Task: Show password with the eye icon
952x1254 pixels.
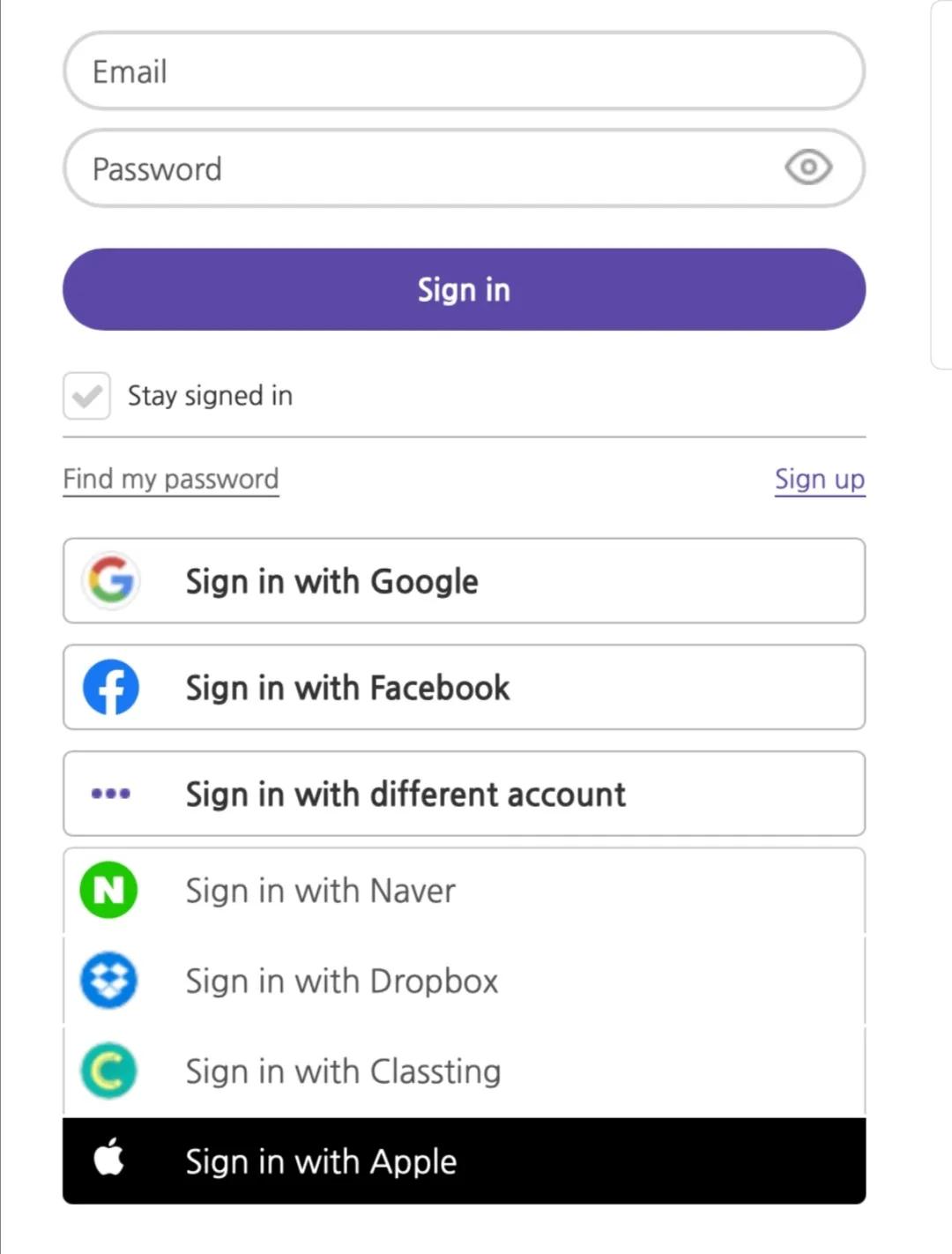Action: tap(807, 168)
